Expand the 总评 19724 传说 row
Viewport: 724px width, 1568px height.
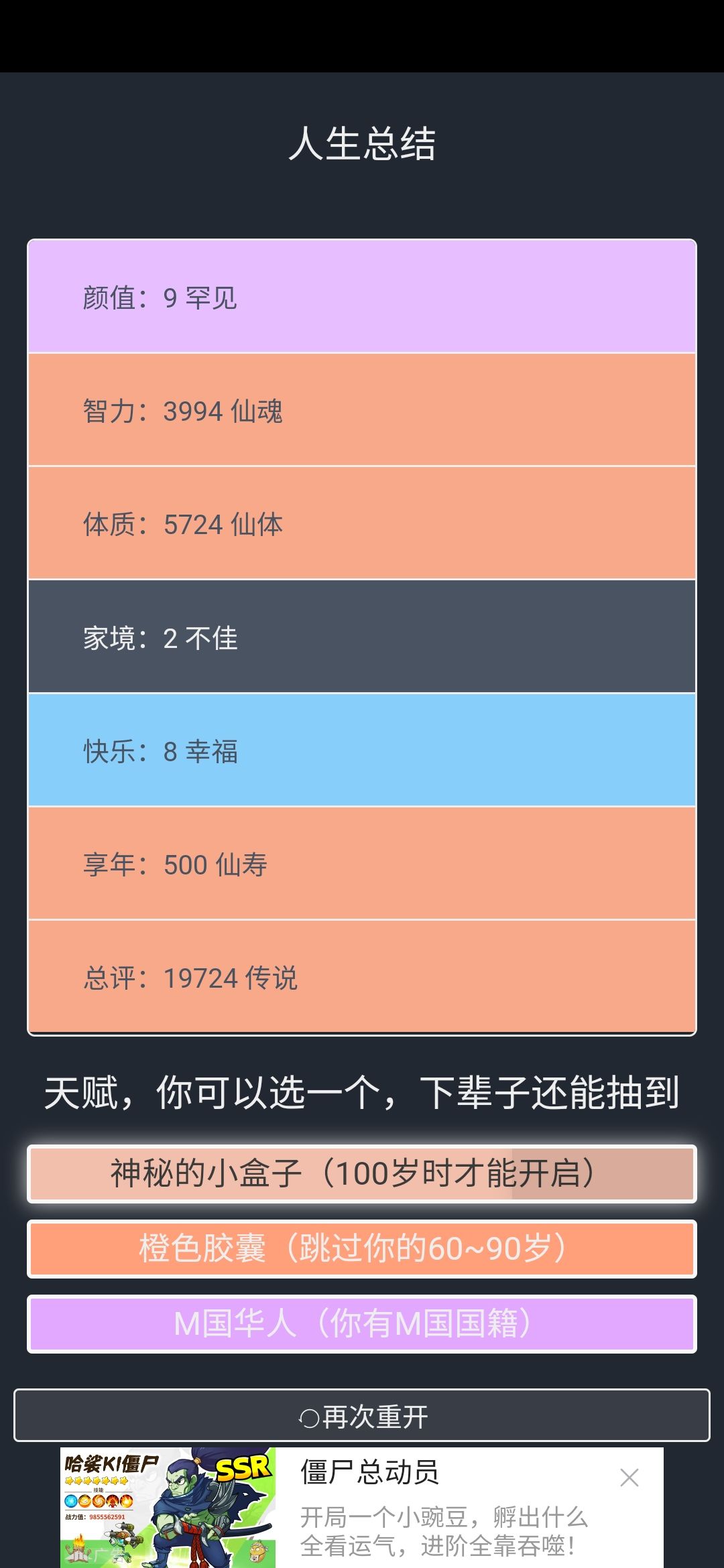click(x=362, y=978)
